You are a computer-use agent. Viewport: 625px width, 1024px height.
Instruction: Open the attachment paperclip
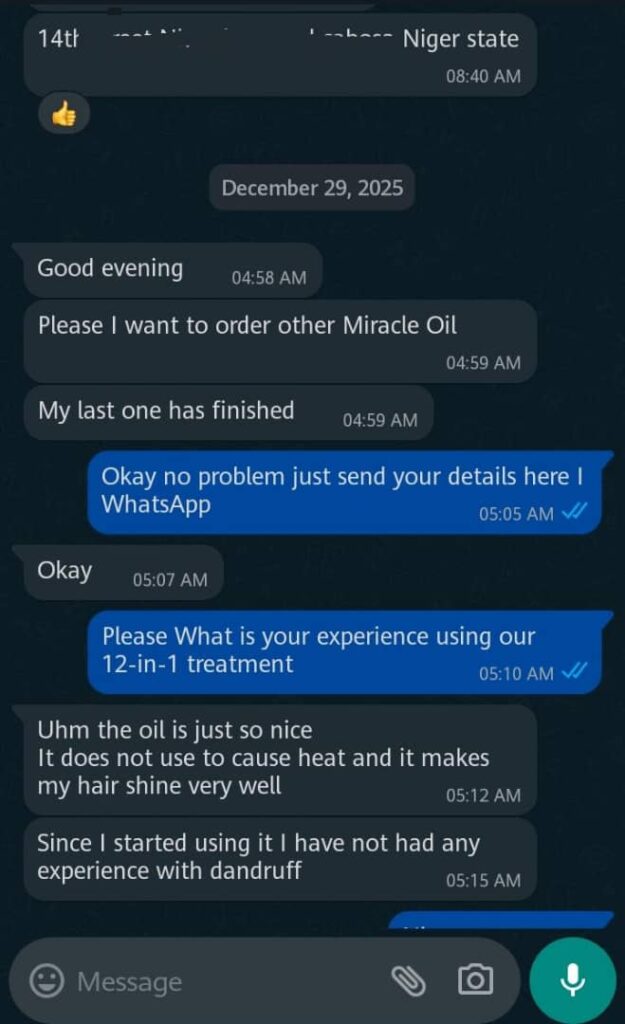(x=408, y=981)
